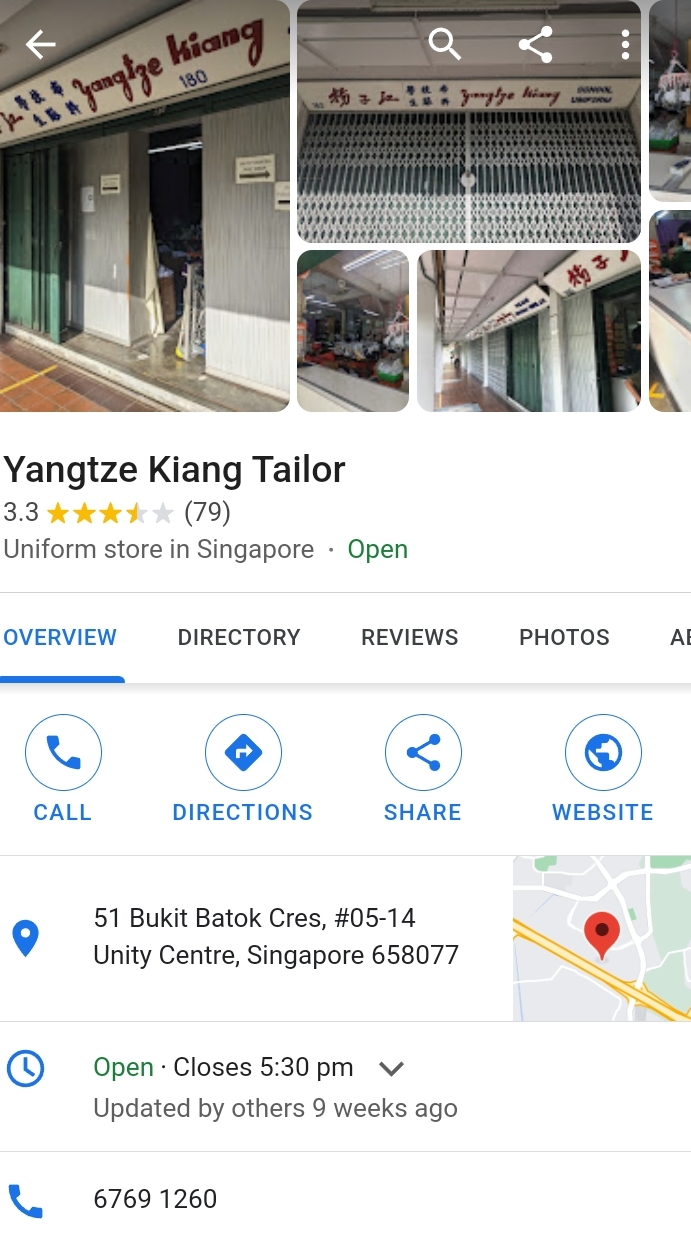Screen dimensions: 691x1237
Task: Open the large storefront photo
Action: pos(145,230)
